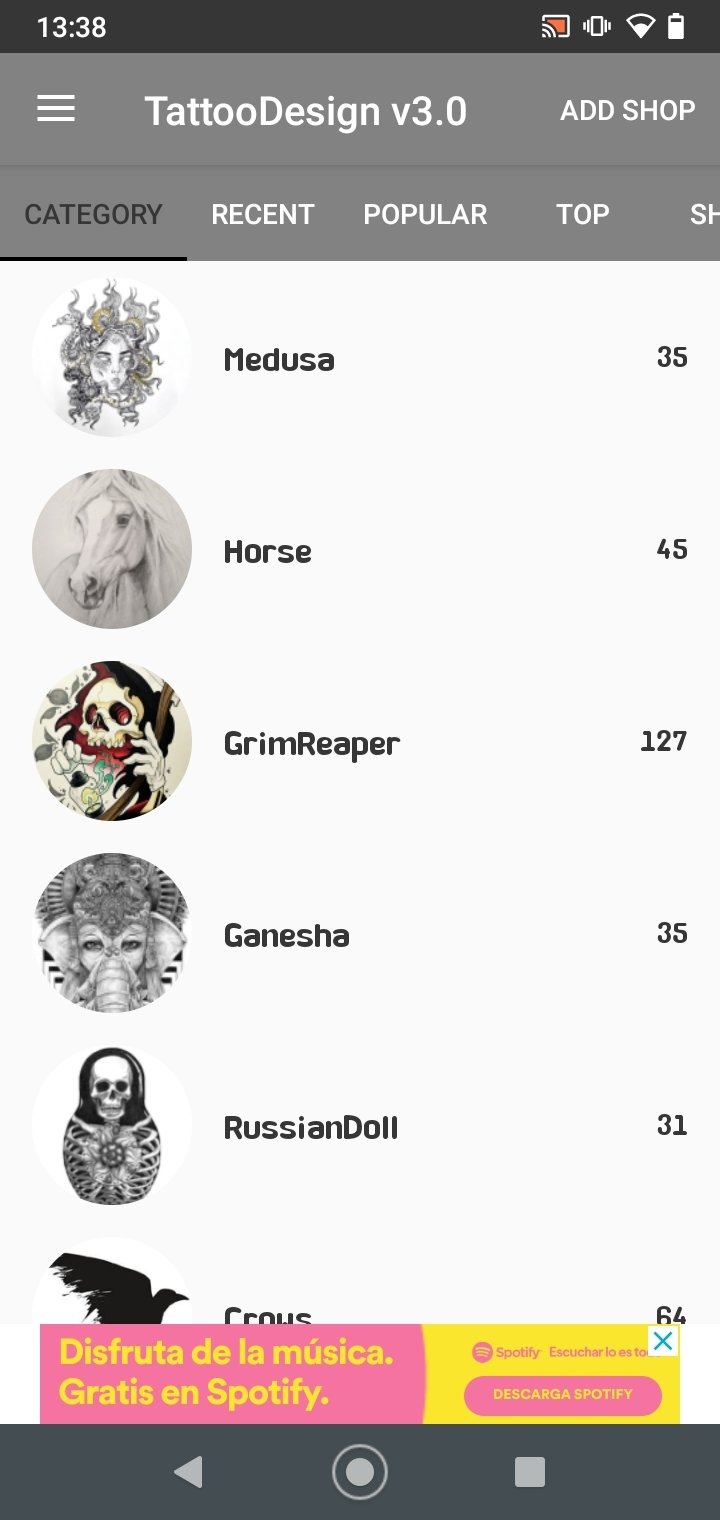Close the Spotify ad banner
Screen dimensions: 720x1520
(x=663, y=1340)
